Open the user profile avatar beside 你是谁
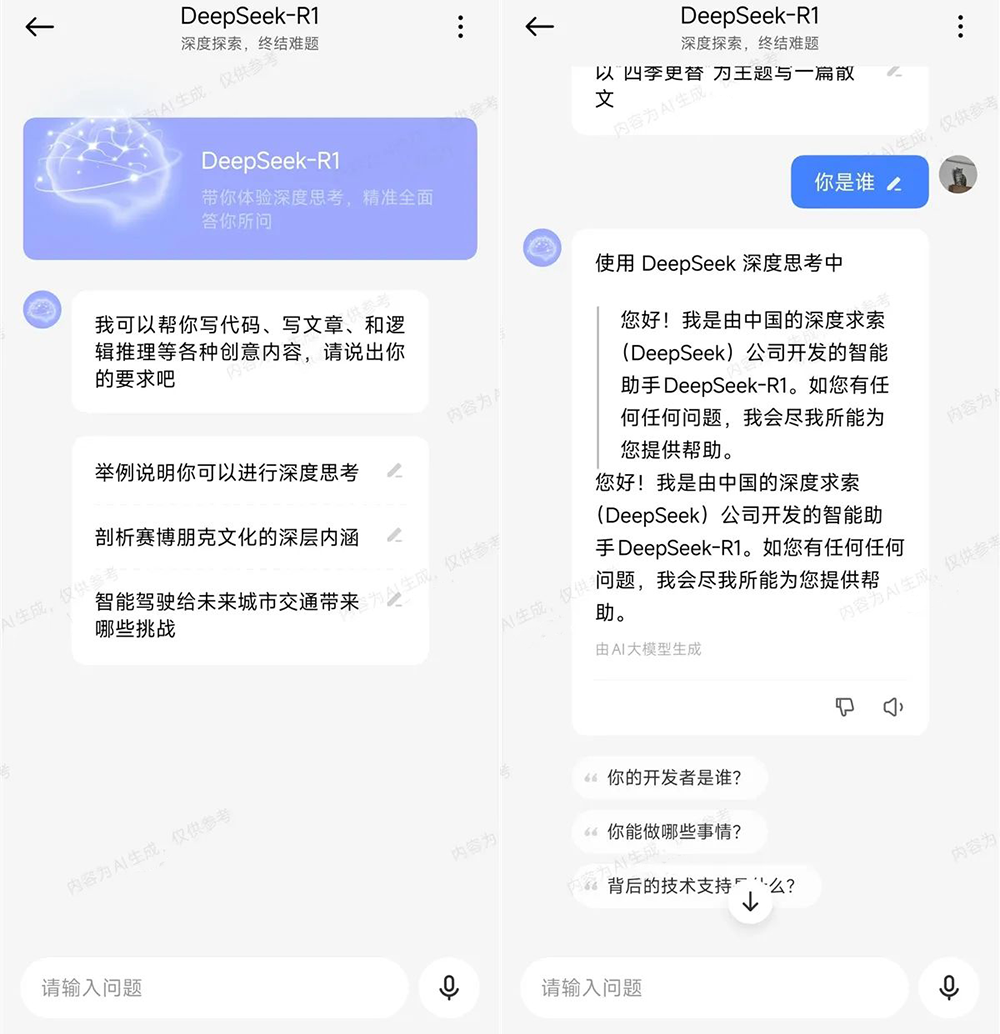The width and height of the screenshot is (1000, 1034). tap(958, 175)
